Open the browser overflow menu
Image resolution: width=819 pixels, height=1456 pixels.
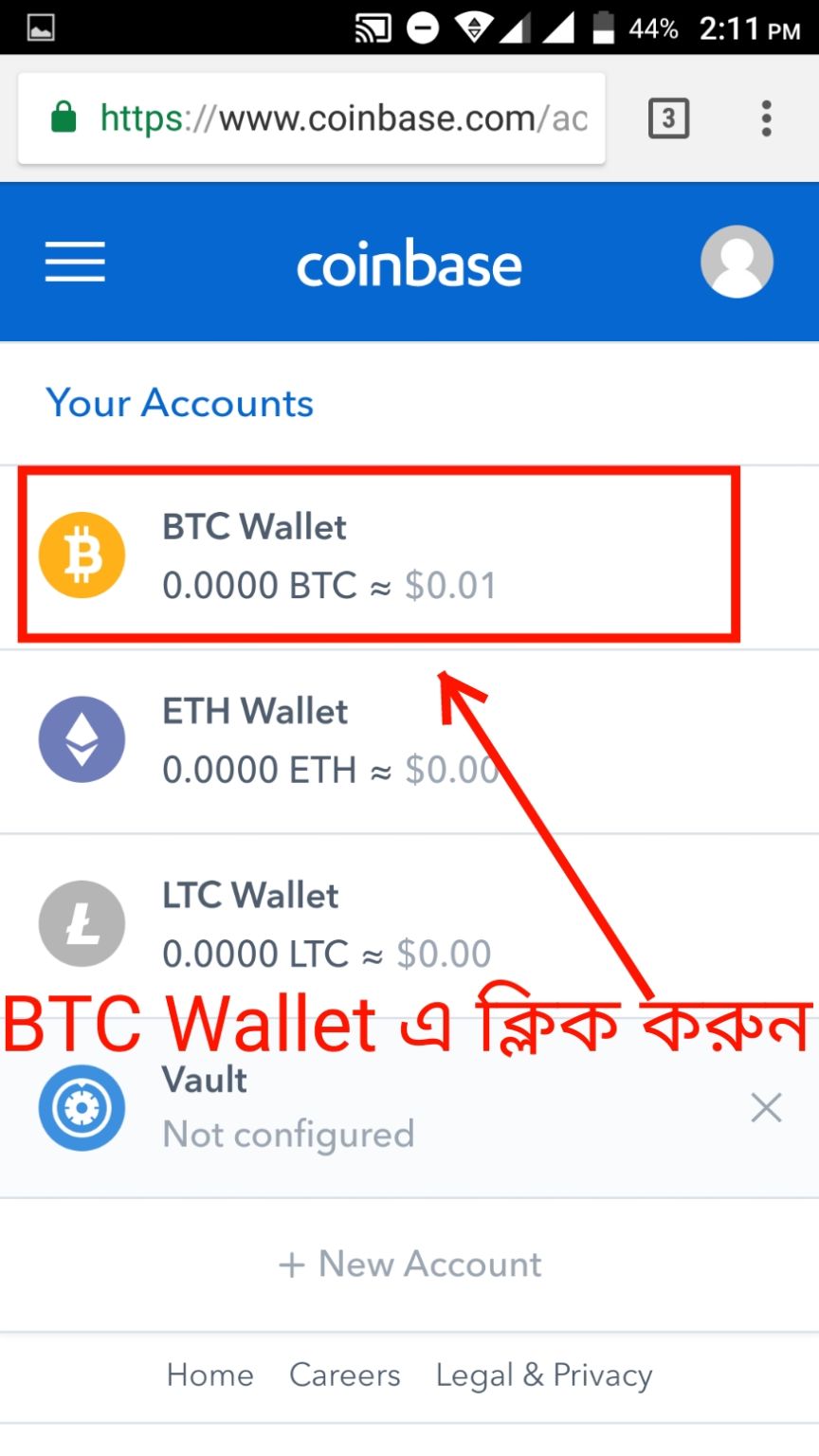(x=766, y=118)
